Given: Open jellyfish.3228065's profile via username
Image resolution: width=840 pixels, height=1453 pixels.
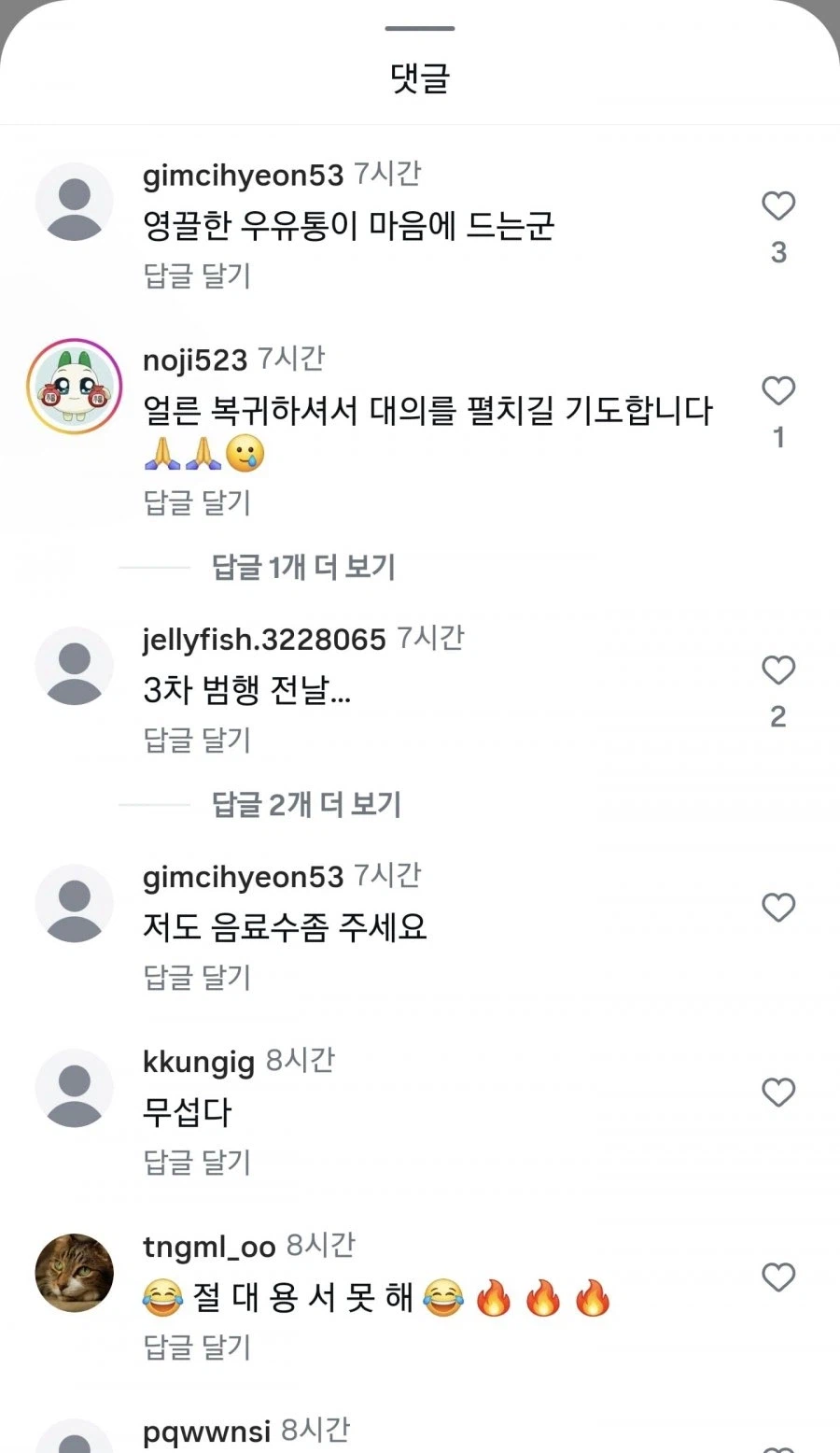Looking at the screenshot, I should point(263,640).
